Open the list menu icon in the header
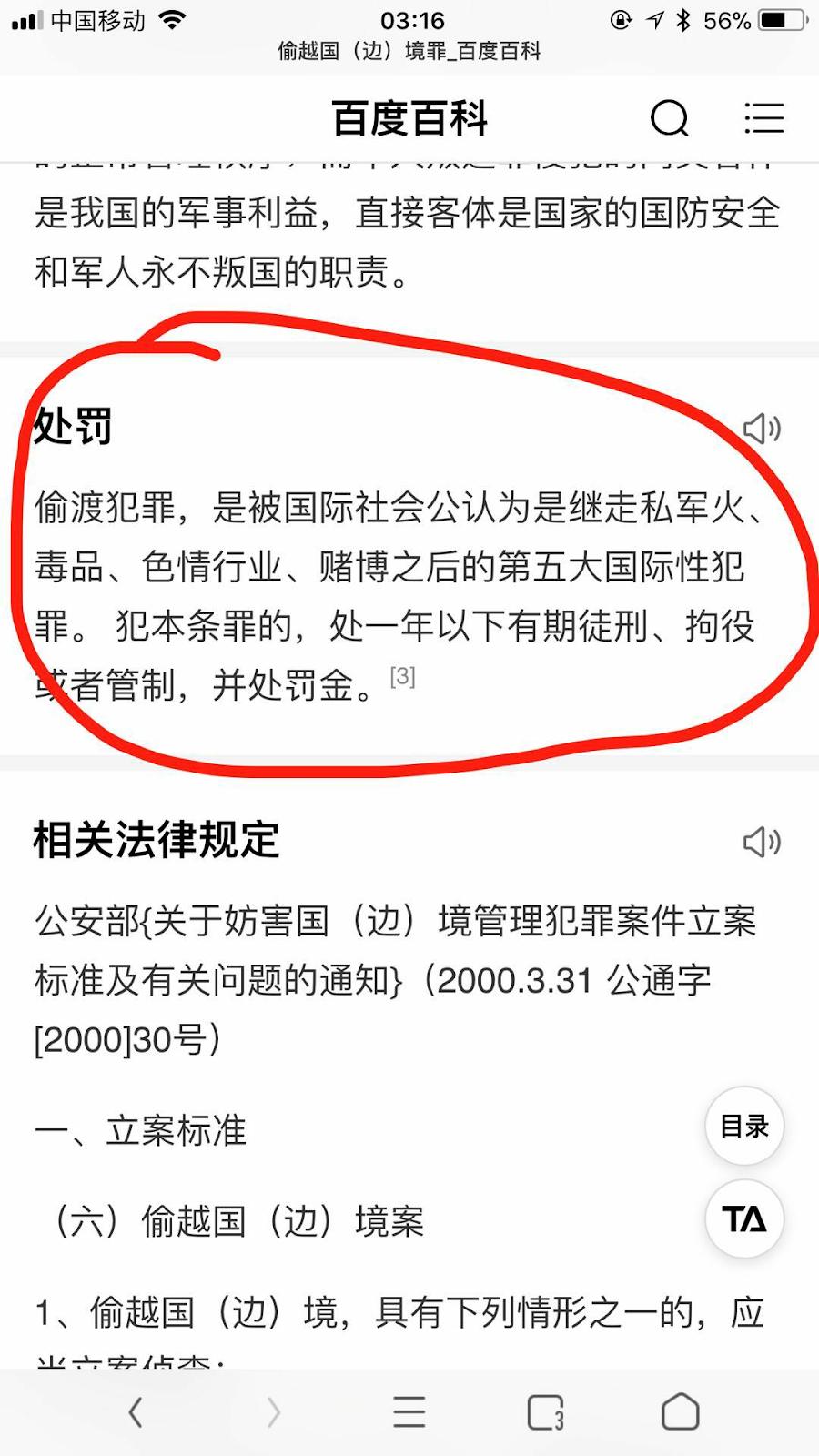 coord(763,118)
